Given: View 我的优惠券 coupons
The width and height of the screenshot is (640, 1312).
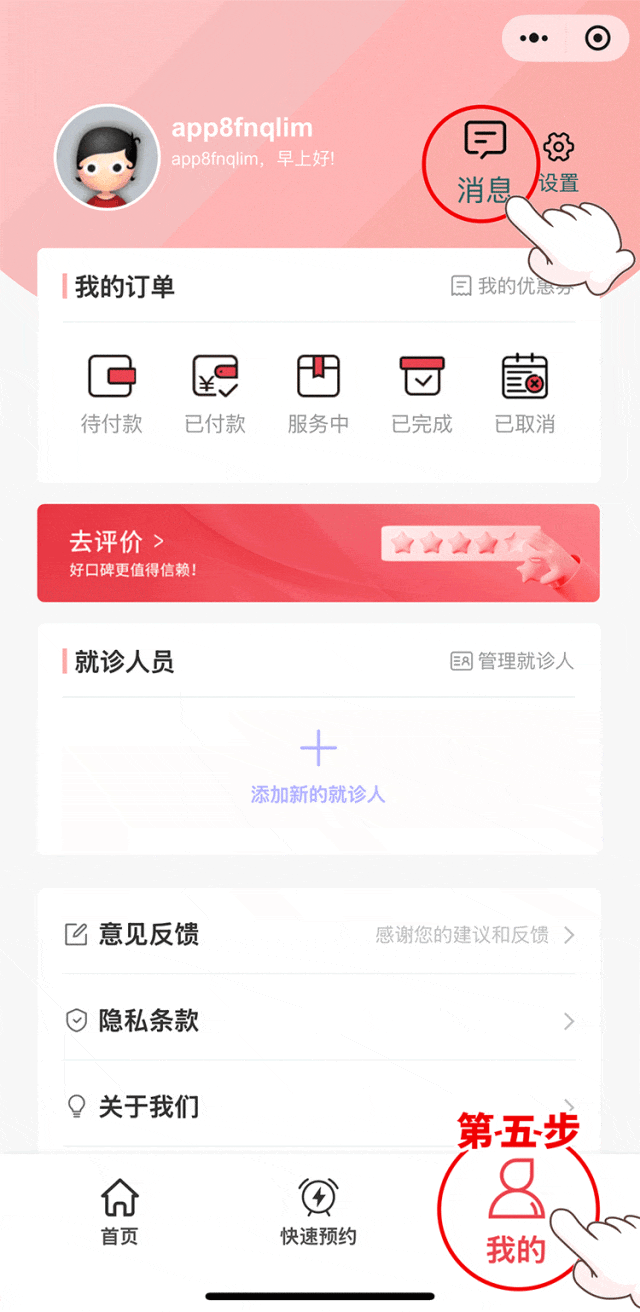Looking at the screenshot, I should (512, 287).
